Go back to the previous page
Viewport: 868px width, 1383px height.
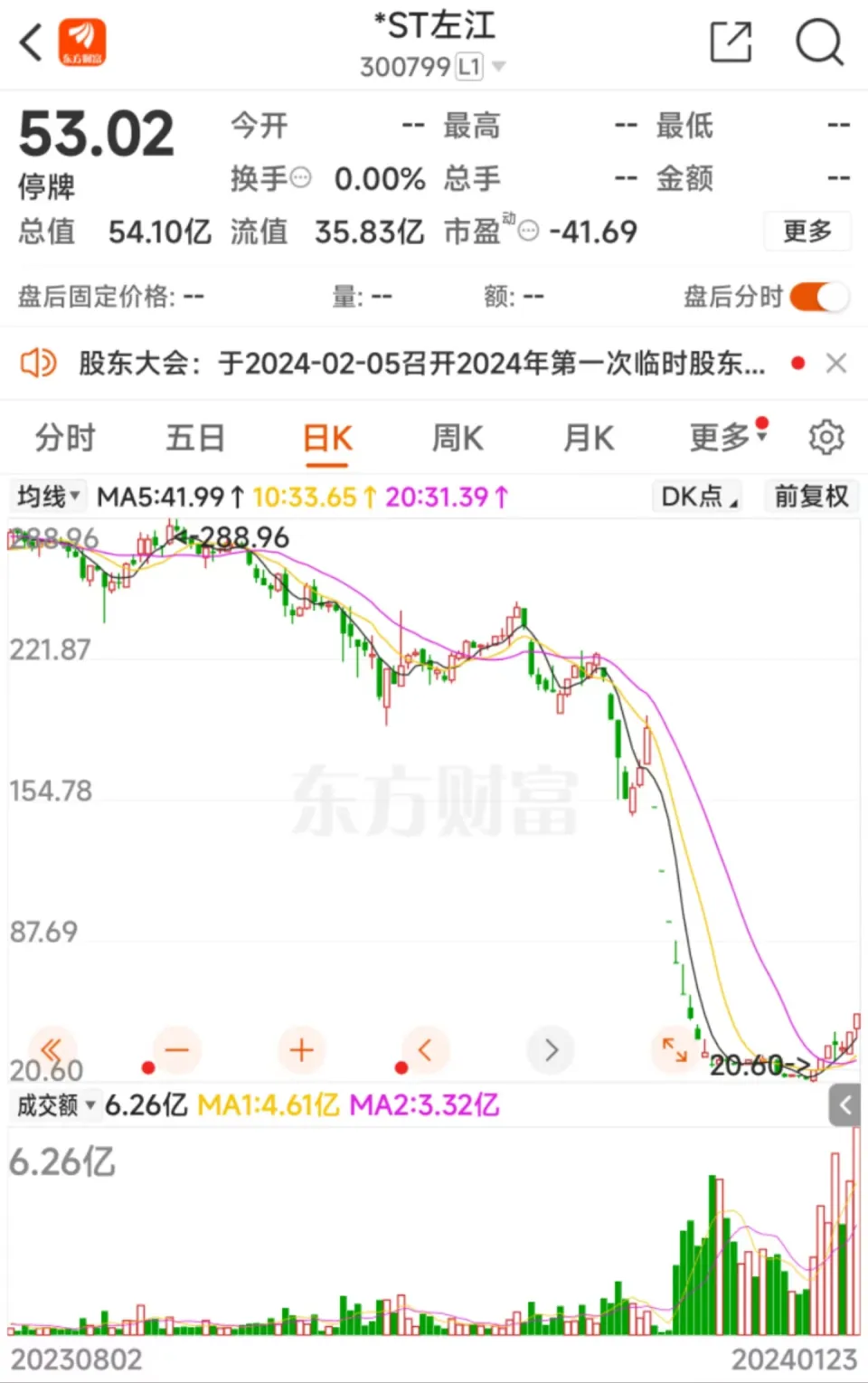(32, 43)
